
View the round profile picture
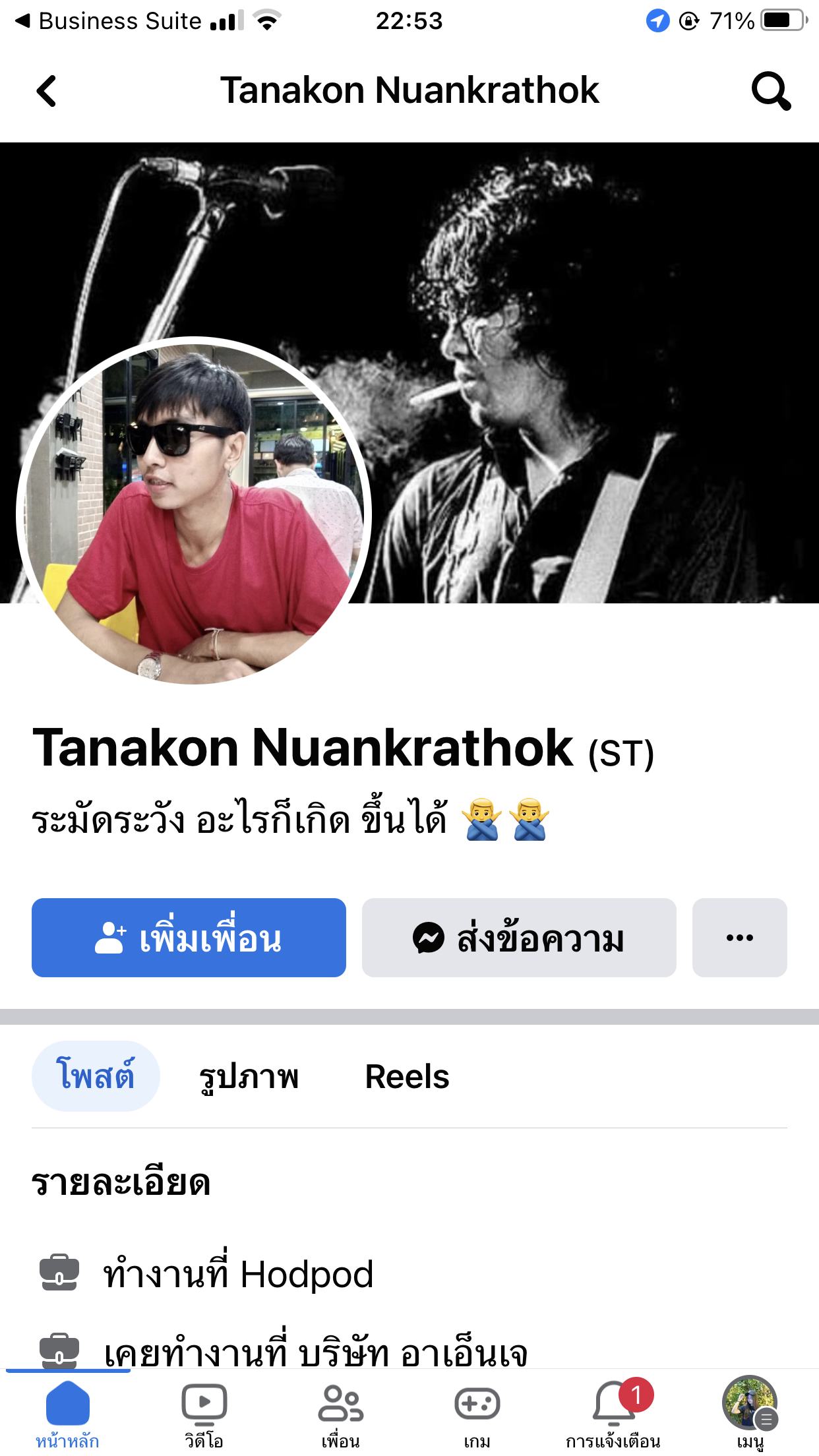(x=194, y=512)
